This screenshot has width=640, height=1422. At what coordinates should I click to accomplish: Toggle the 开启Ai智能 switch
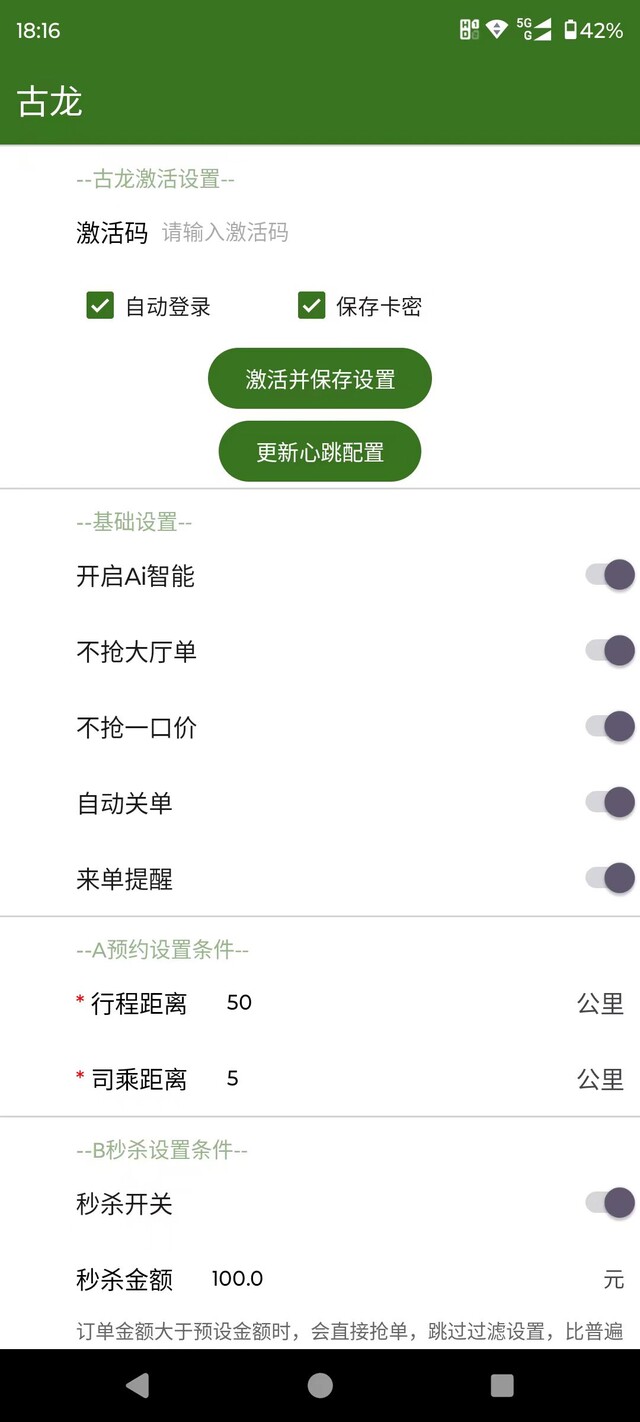pyautogui.click(x=610, y=575)
